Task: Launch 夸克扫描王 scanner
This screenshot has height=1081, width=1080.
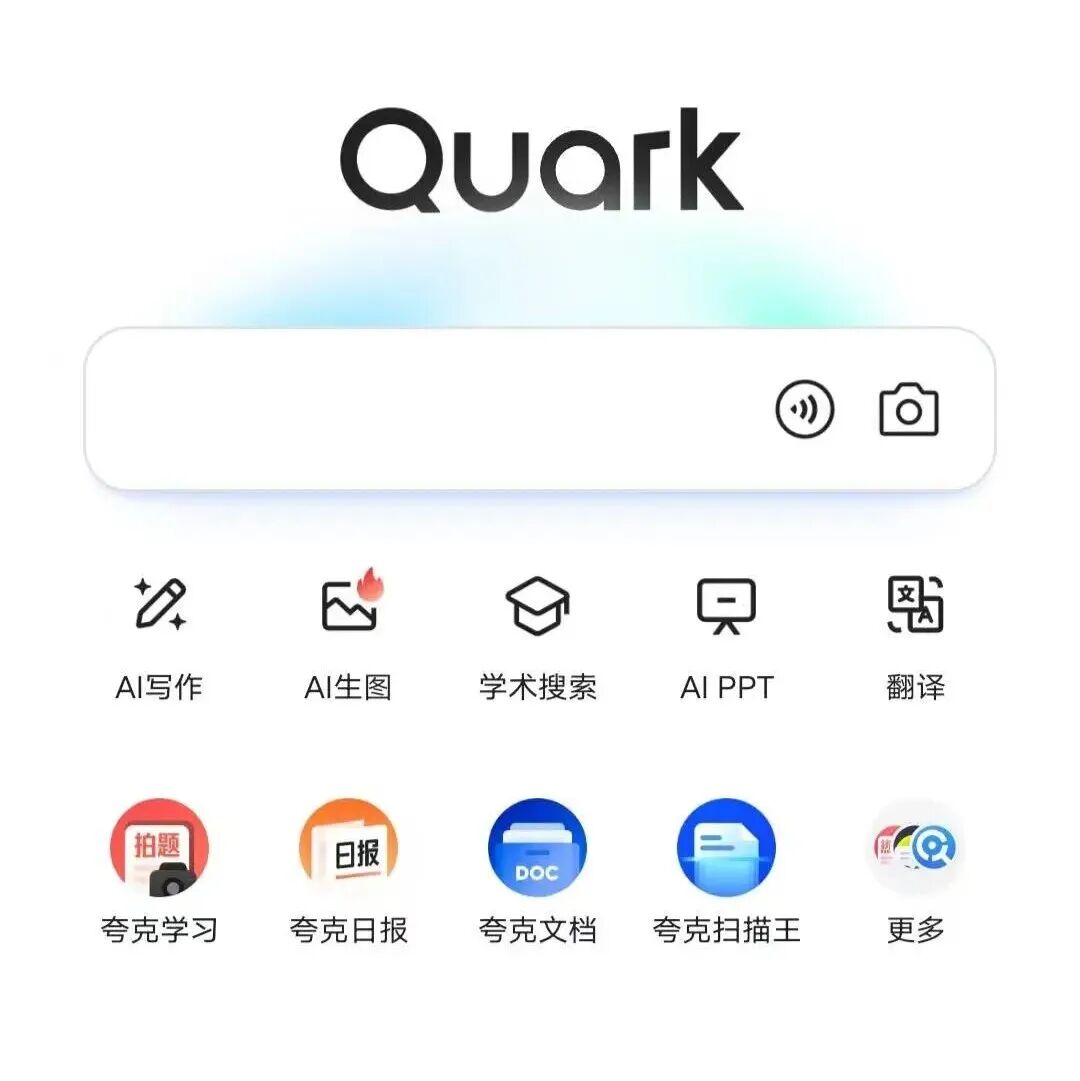Action: [727, 848]
